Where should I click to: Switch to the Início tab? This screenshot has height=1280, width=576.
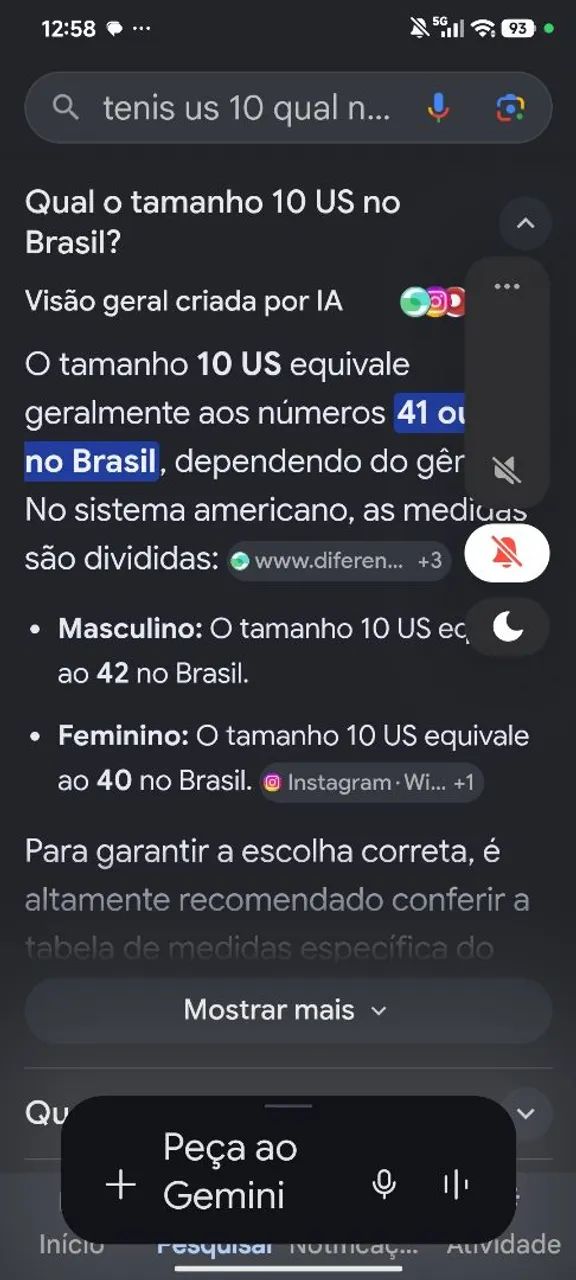click(71, 1244)
